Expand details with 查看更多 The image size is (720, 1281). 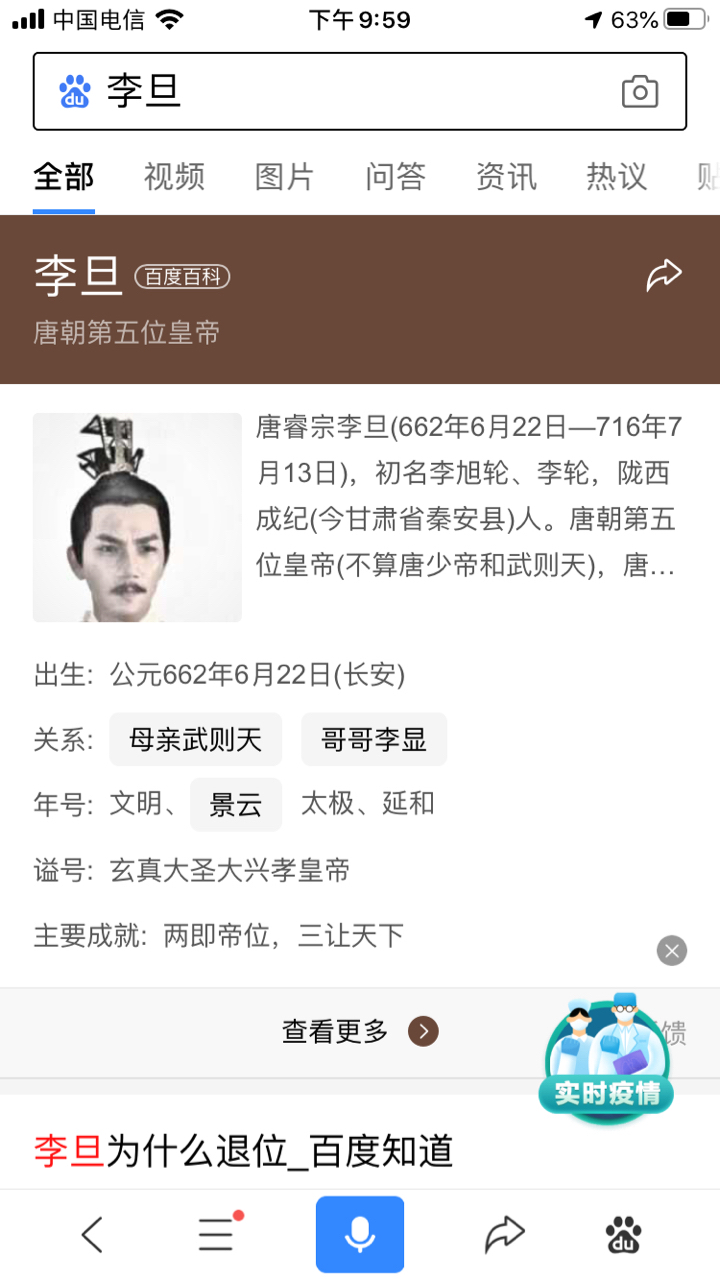click(359, 1032)
